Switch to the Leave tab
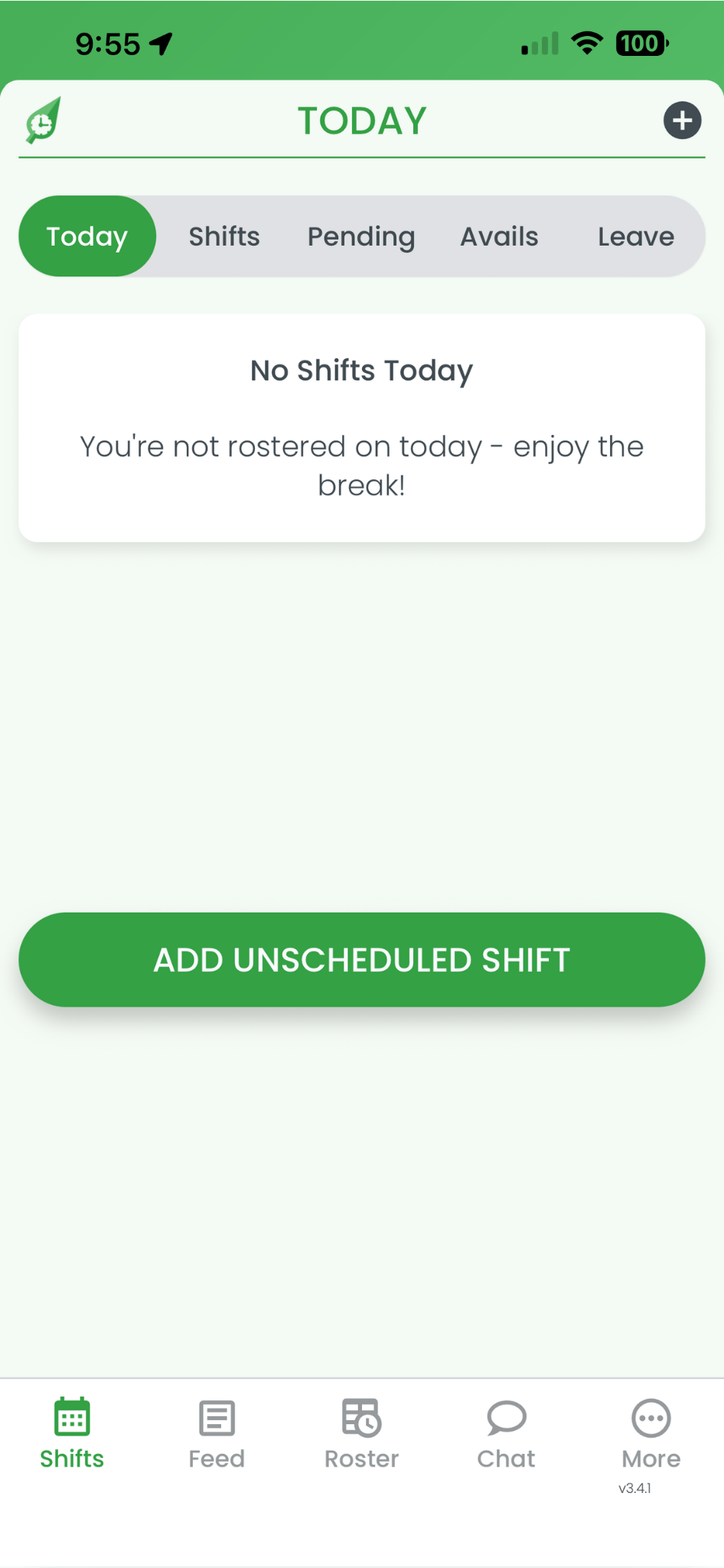This screenshot has height=1568, width=724. click(635, 236)
